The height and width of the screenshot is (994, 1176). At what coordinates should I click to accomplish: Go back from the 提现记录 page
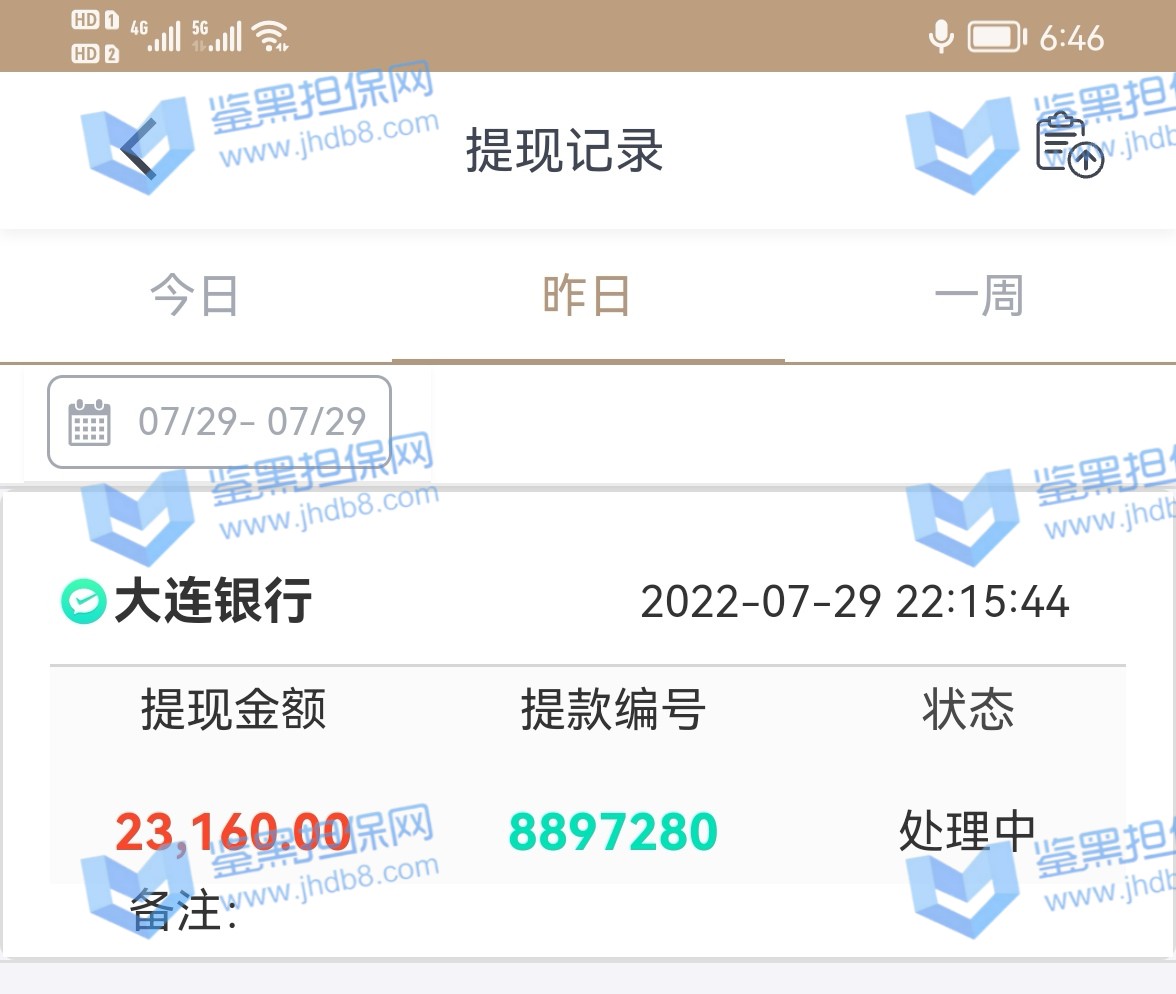[139, 150]
